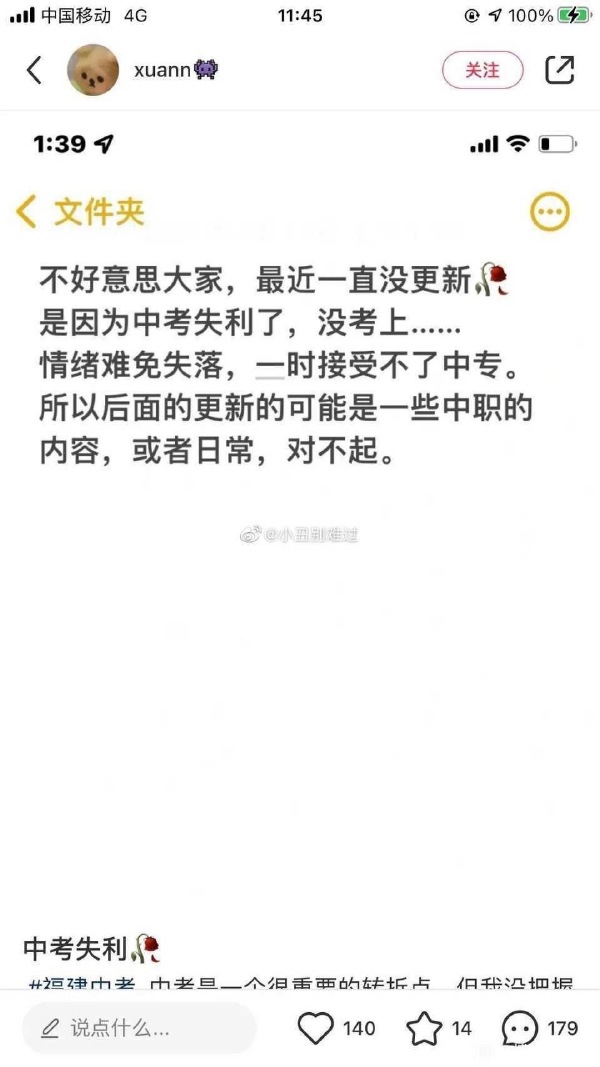Save the post to favorites
This screenshot has height=1067, width=600.
coord(423,1028)
